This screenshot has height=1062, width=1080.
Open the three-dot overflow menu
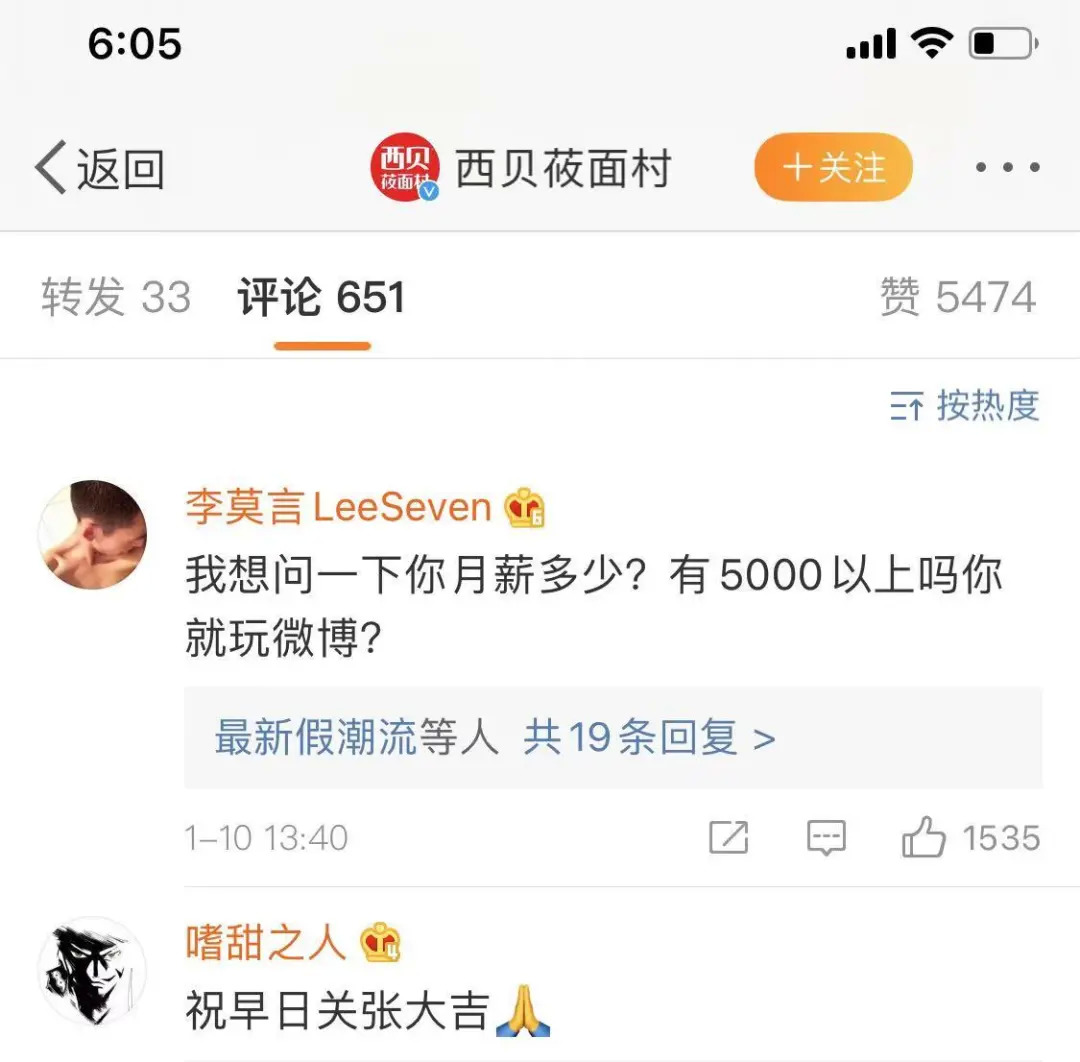[x=1007, y=168]
